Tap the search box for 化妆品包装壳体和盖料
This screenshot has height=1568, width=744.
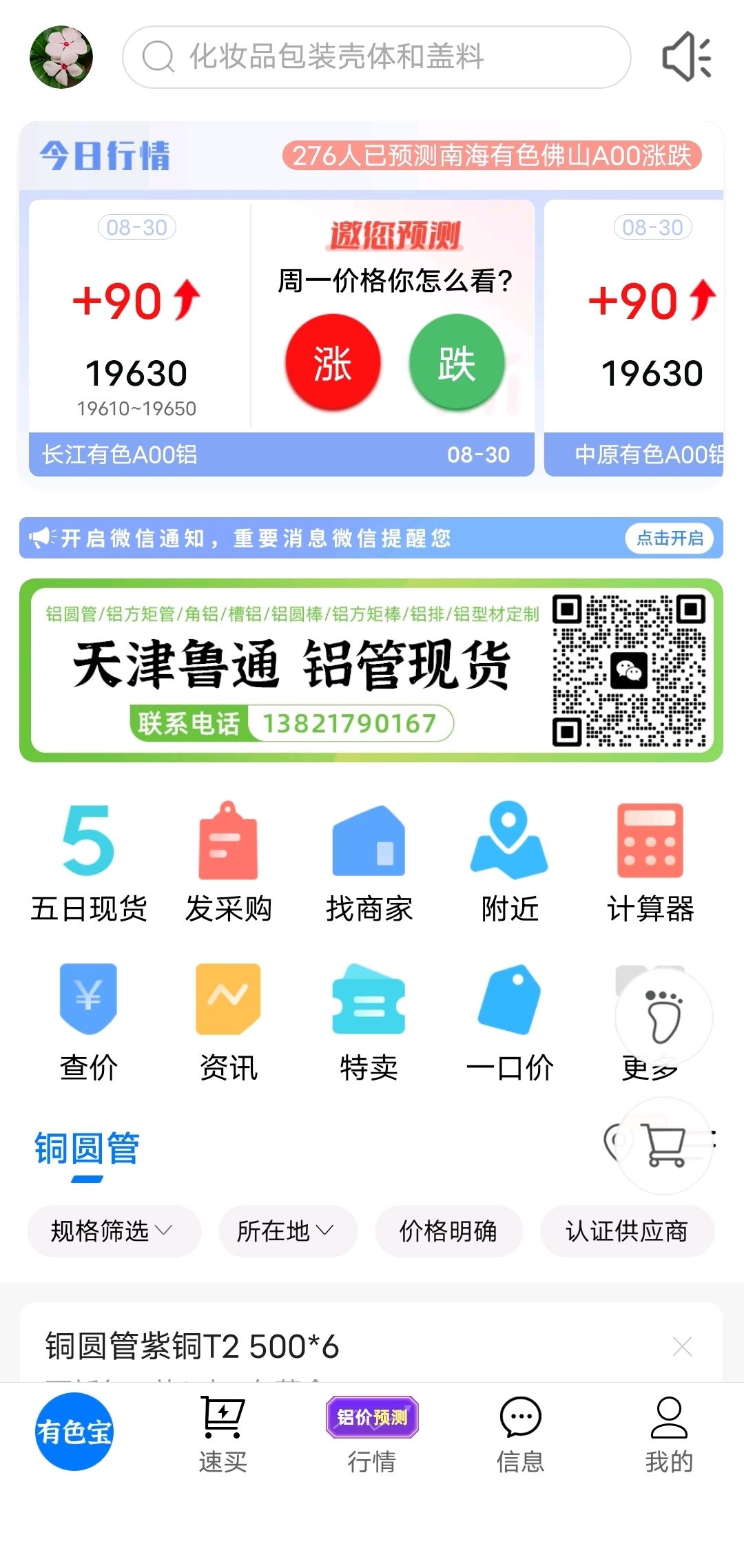coord(377,57)
